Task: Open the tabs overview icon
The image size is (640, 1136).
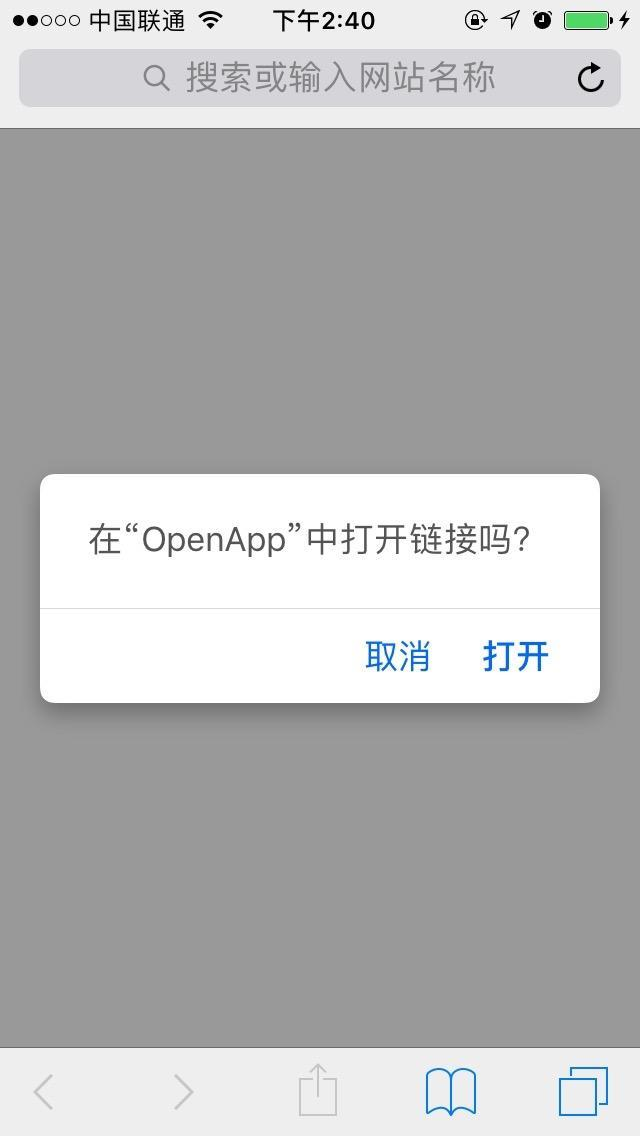Action: pyautogui.click(x=582, y=1090)
